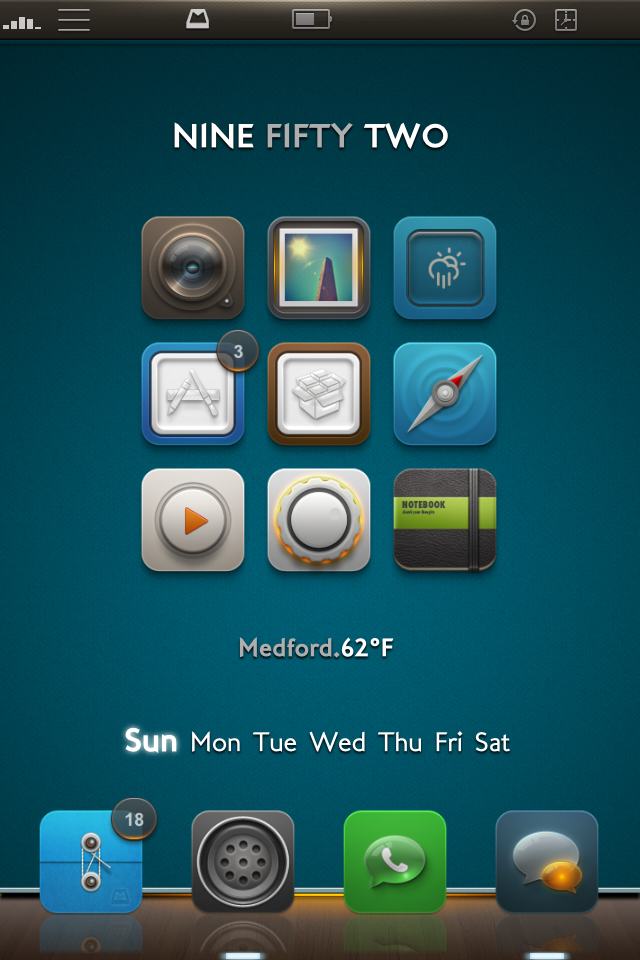Open the Phone dialer in the dock
This screenshot has width=640, height=960.
click(243, 861)
